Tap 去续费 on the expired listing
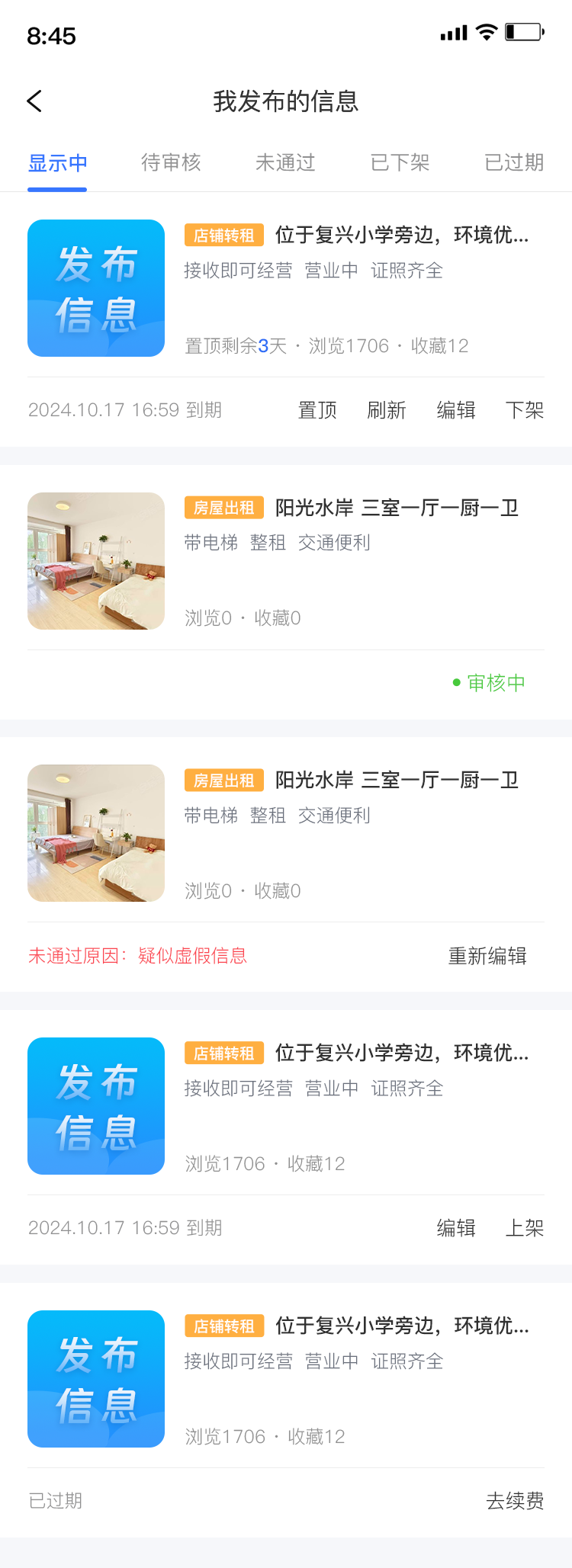 click(x=514, y=1501)
